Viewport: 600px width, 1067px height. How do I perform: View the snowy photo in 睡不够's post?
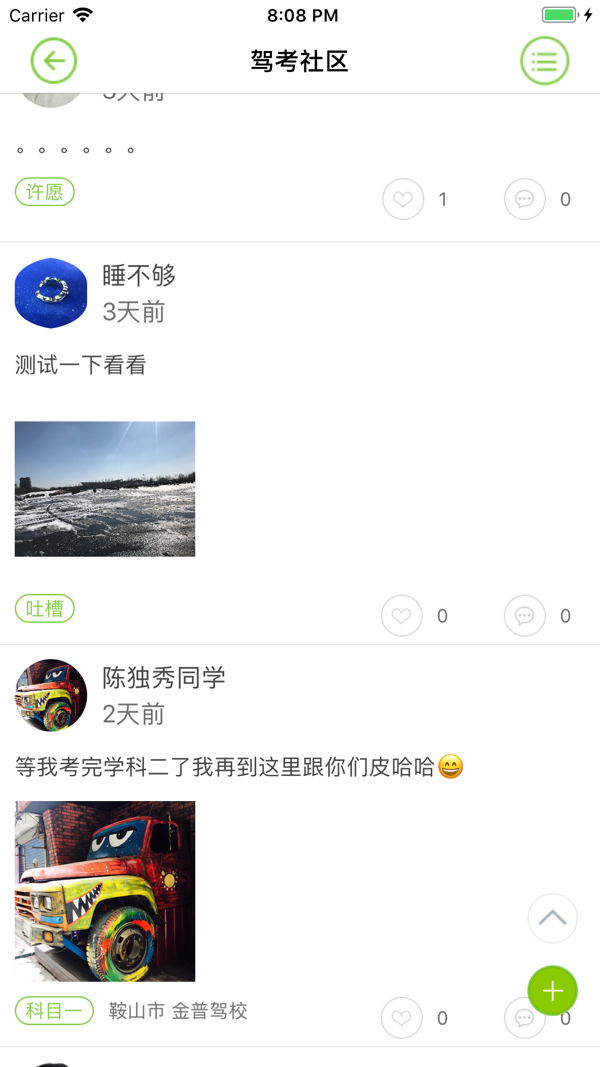pos(105,488)
